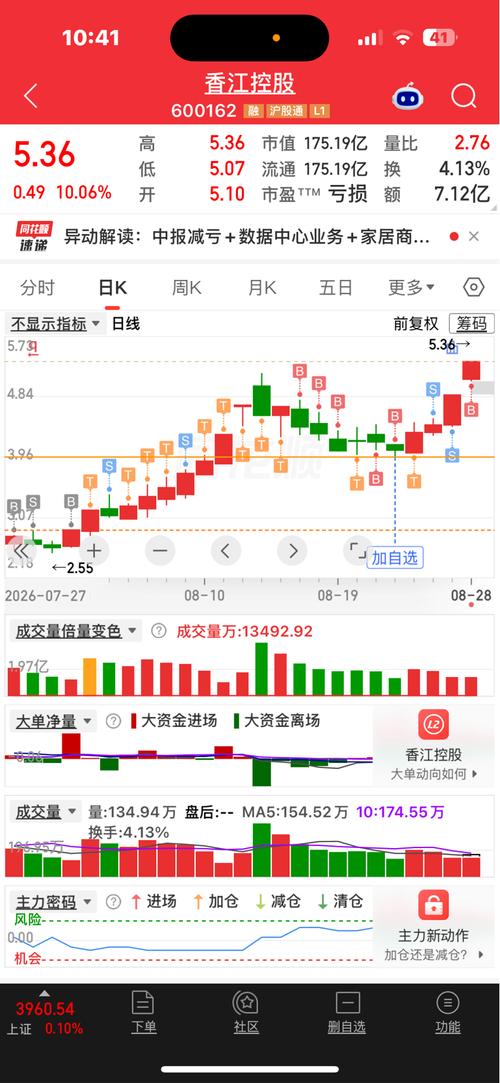Screen dimensions: 500x1083
Task: Open chart settings hexagon icon
Action: 474,287
